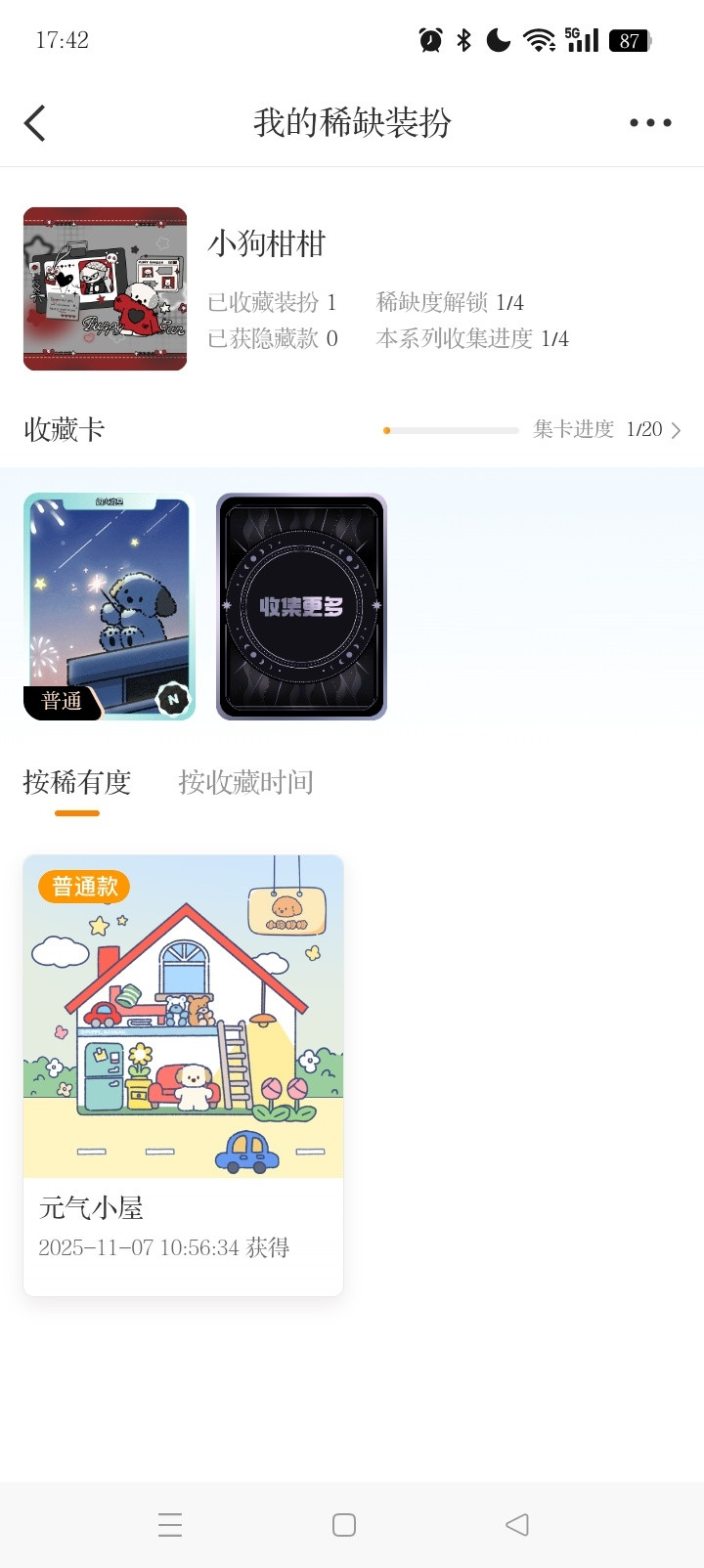Open the 收集更多 card
This screenshot has height=1568, width=704.
coord(301,606)
